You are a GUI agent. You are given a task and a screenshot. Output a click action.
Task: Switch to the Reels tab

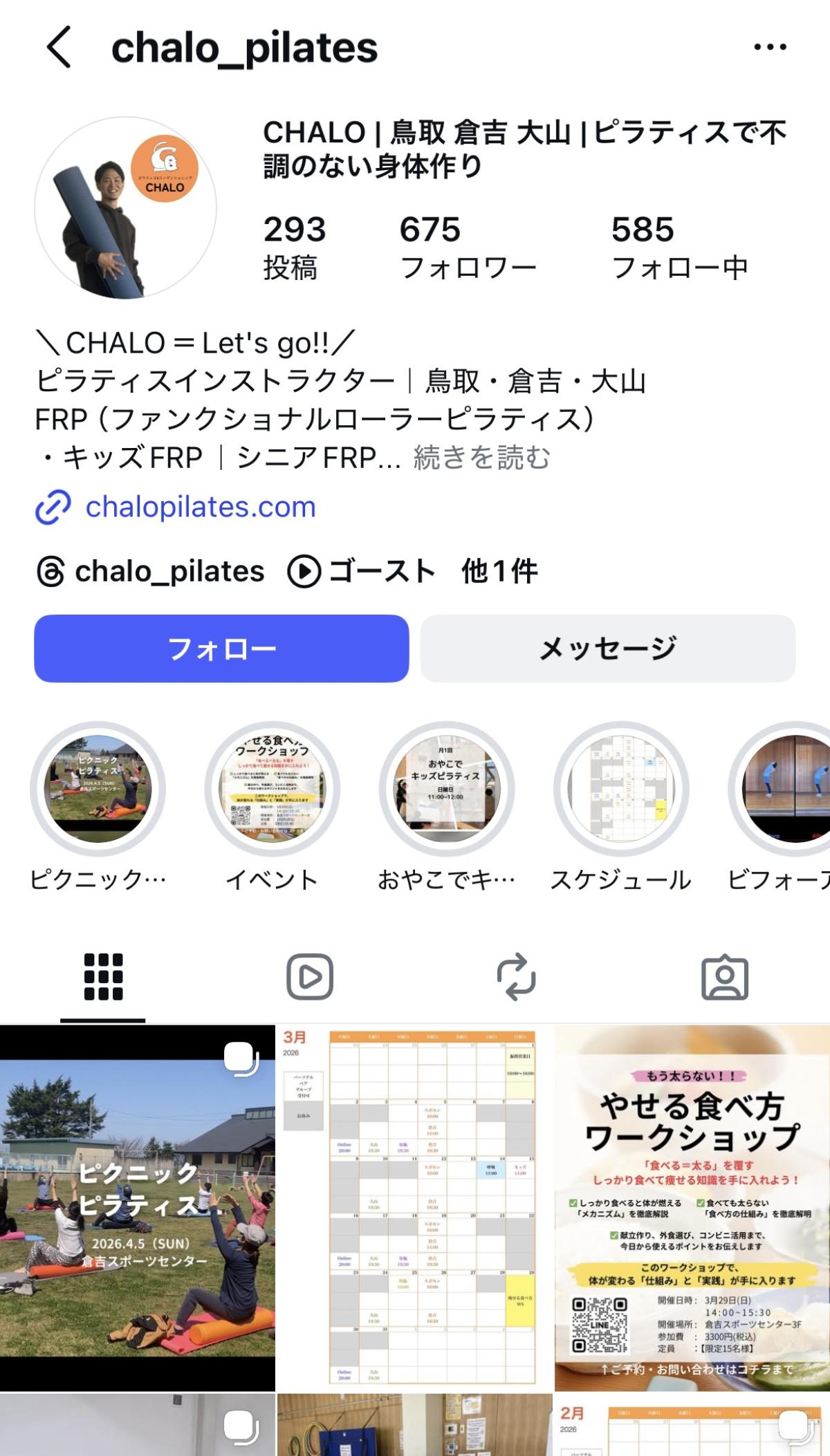pos(310,977)
